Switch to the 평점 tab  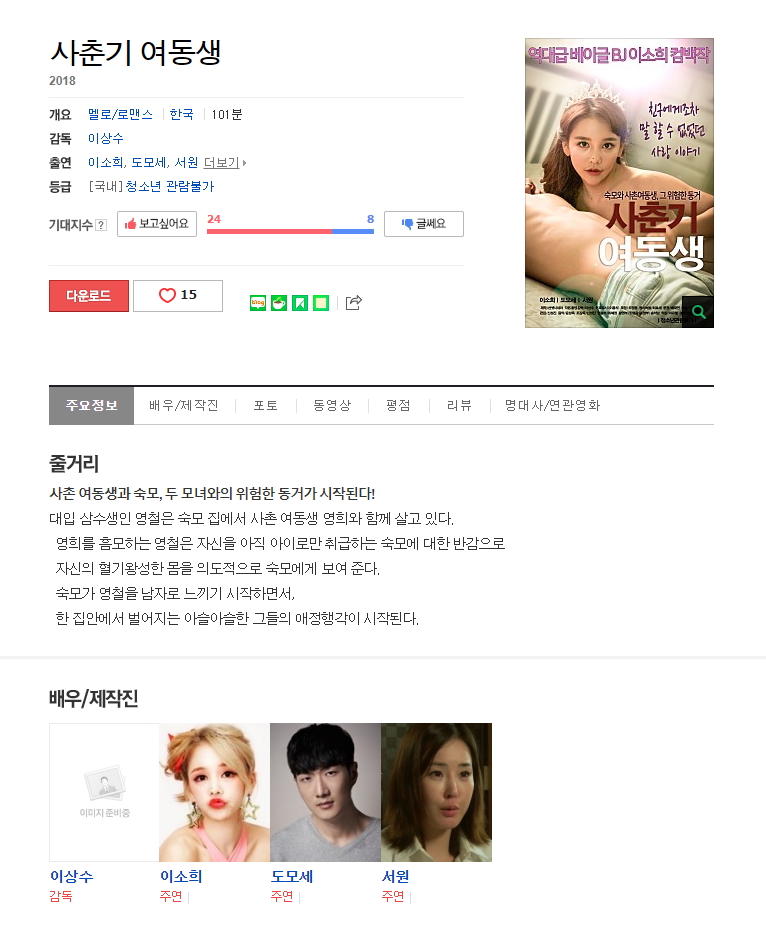(398, 406)
